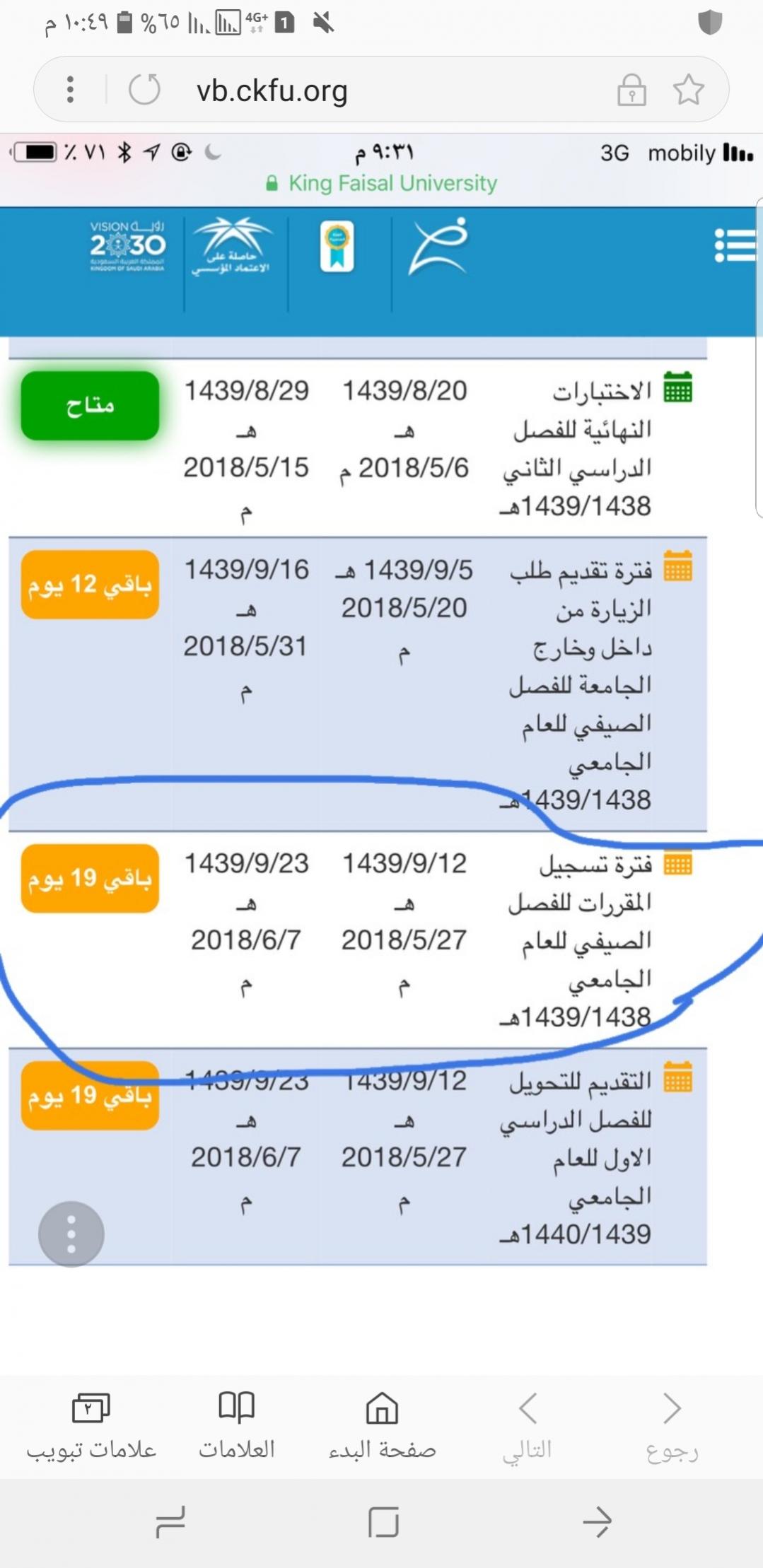Open the bookmarks (العلامات)
This screenshot has width=763, height=1568.
click(236, 1427)
